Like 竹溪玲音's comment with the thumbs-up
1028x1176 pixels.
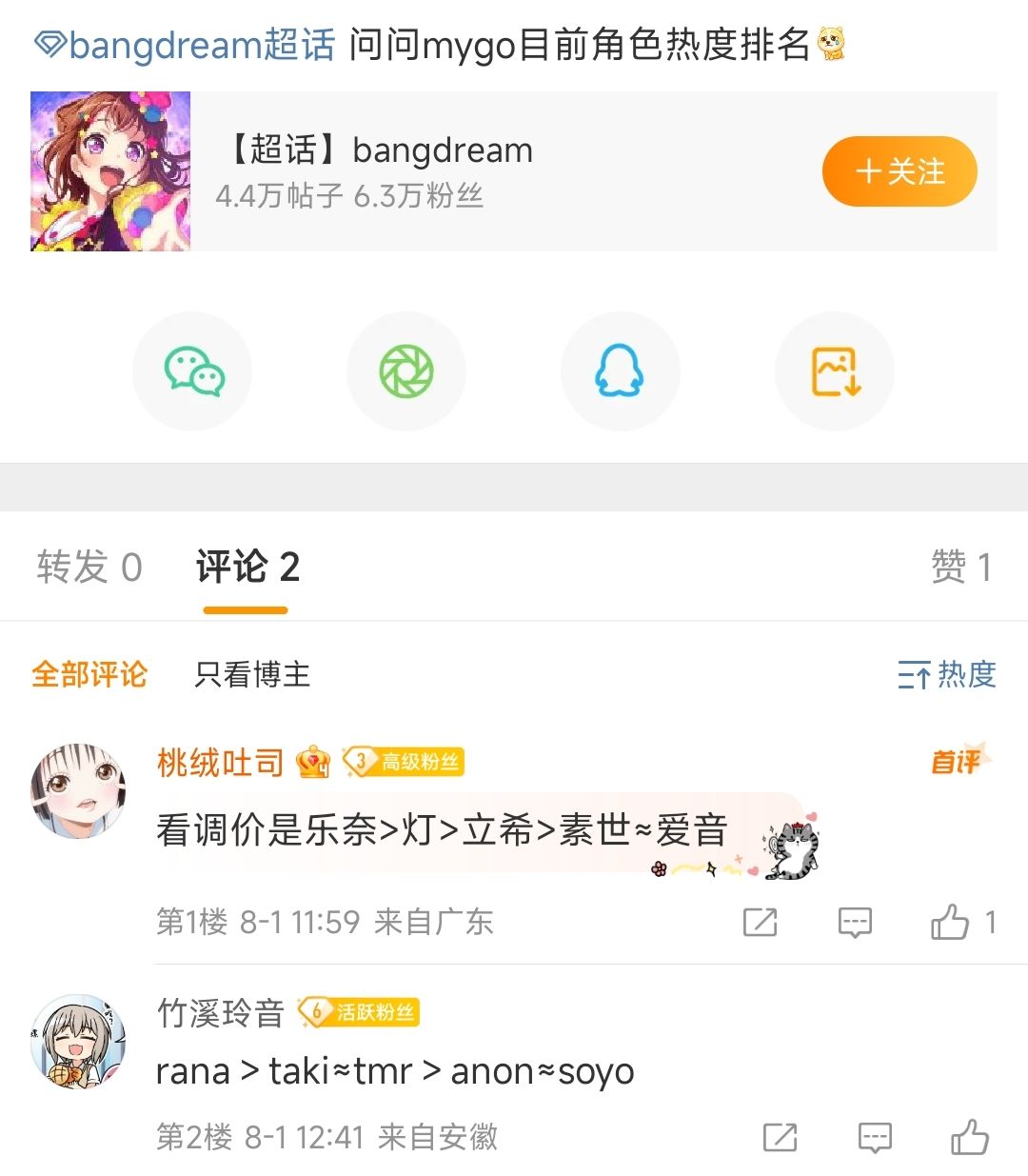coord(972,1137)
